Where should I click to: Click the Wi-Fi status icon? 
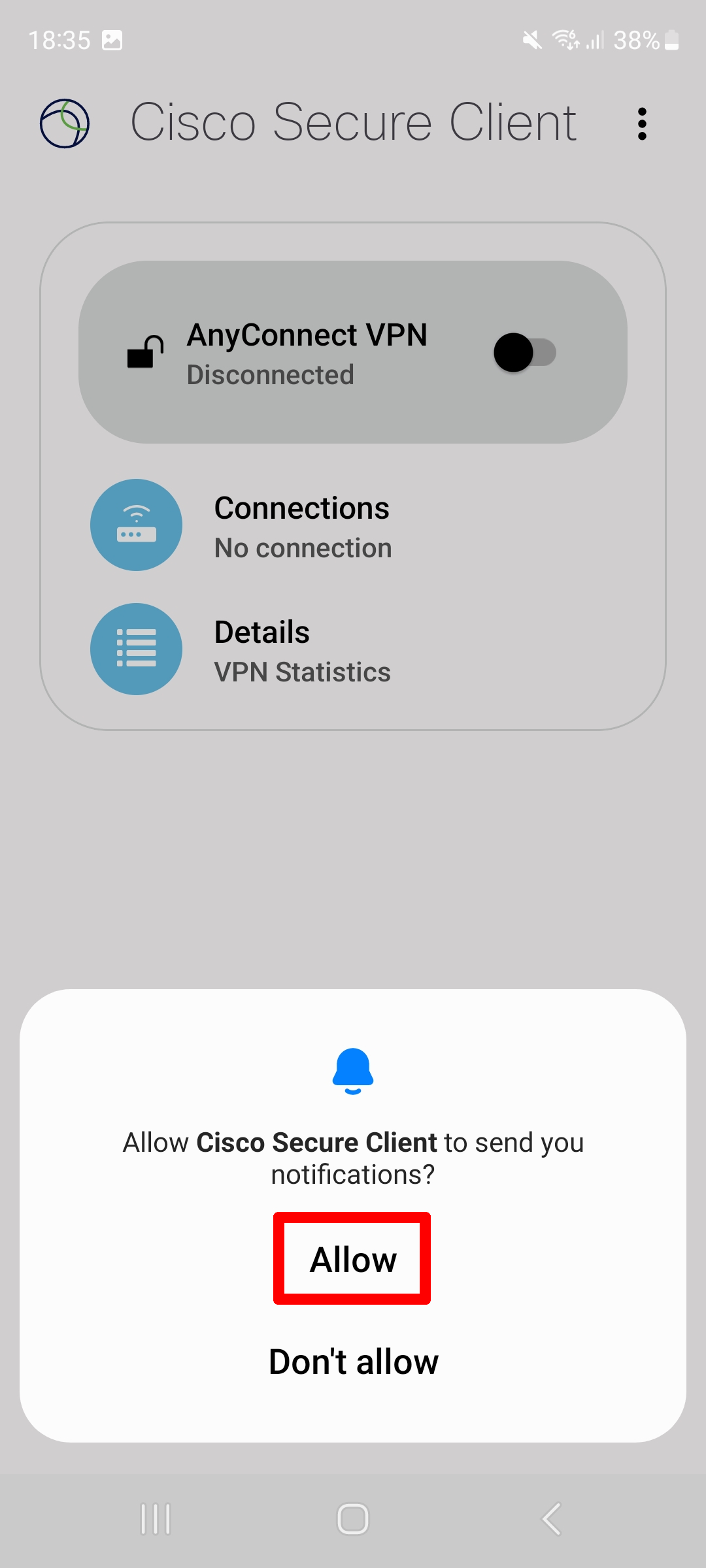pyautogui.click(x=566, y=41)
